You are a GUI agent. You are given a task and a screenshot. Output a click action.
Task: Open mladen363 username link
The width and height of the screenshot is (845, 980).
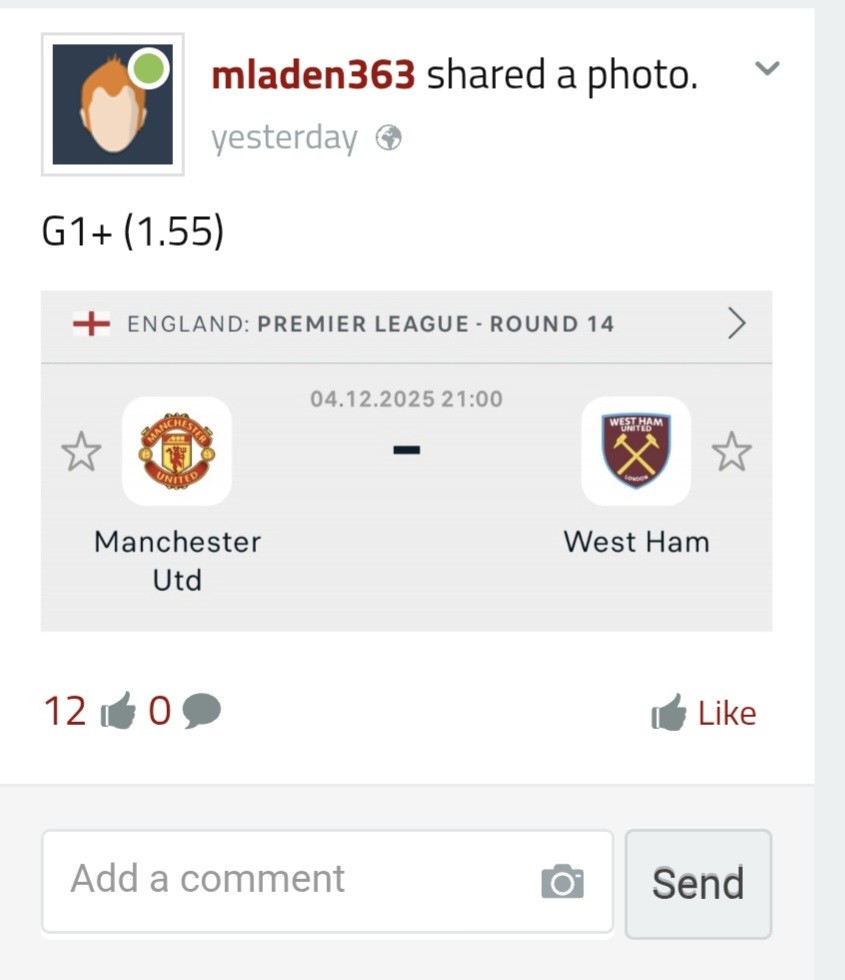(312, 74)
